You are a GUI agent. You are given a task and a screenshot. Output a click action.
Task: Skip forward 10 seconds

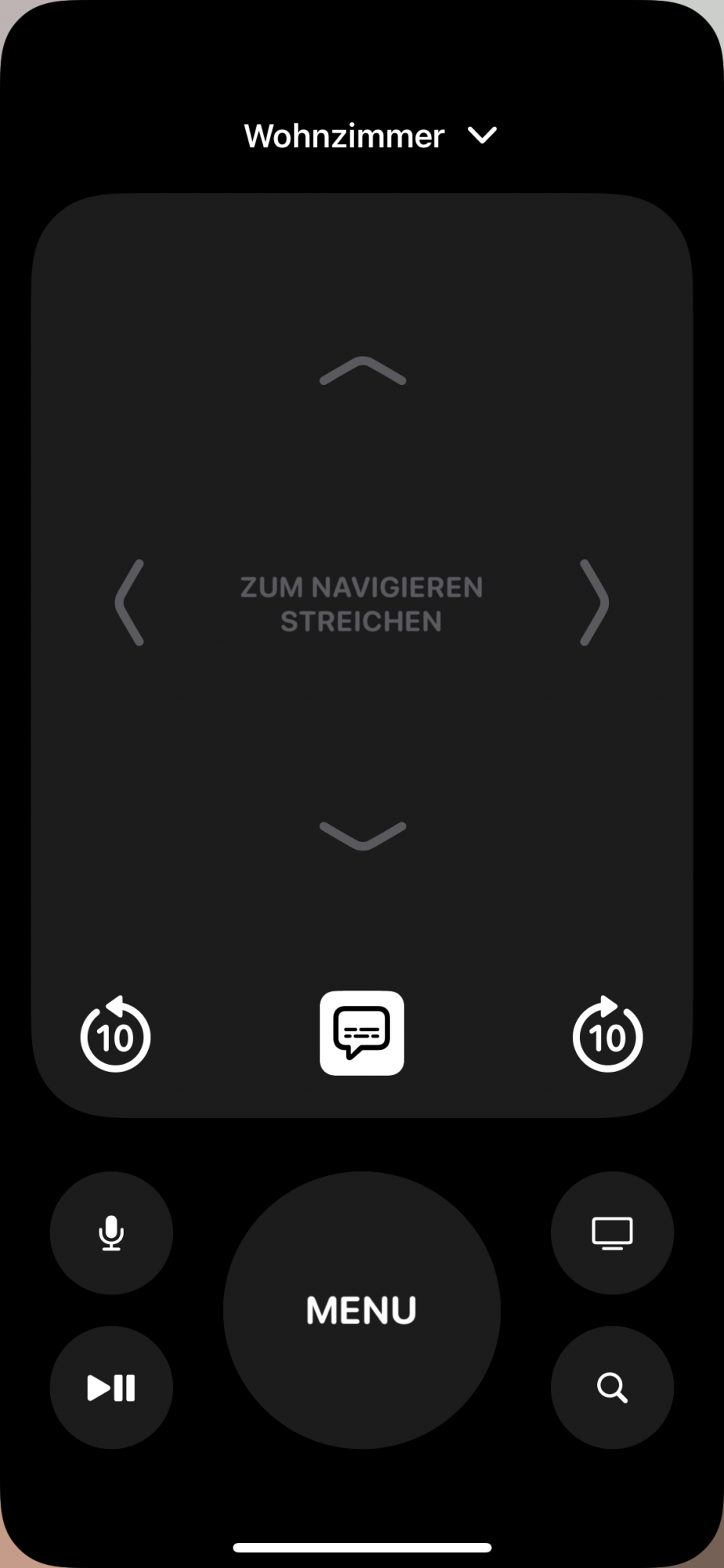tap(607, 1033)
